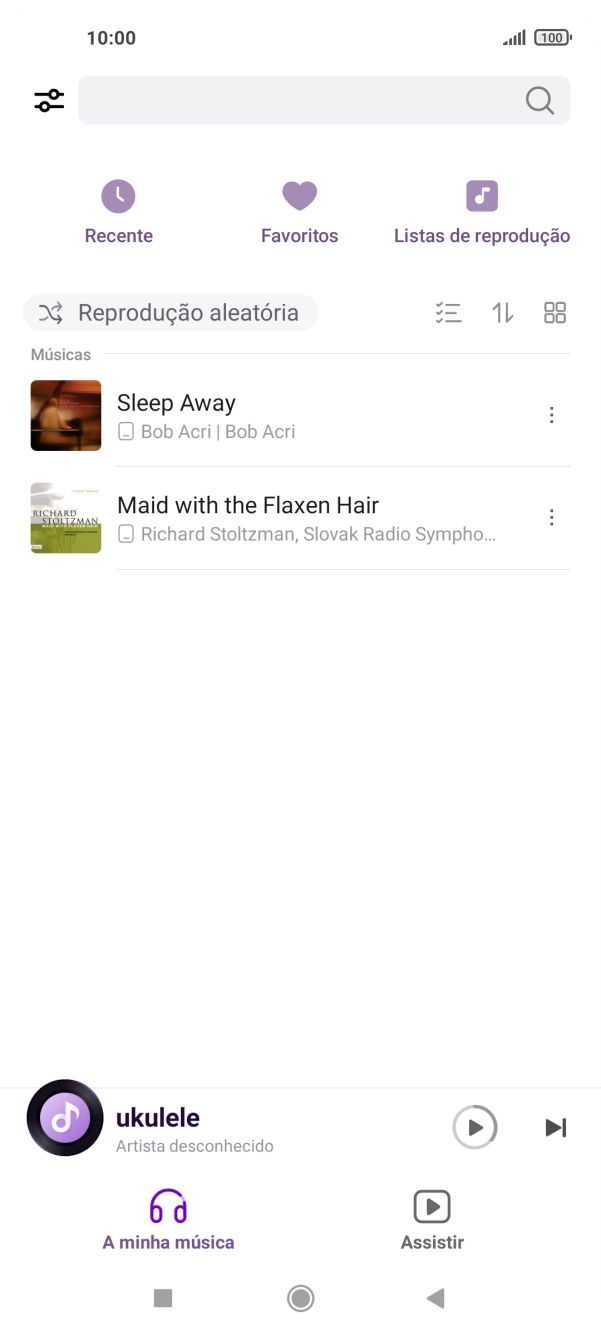Skip to the next track
The image size is (601, 1336).
pos(555,1128)
